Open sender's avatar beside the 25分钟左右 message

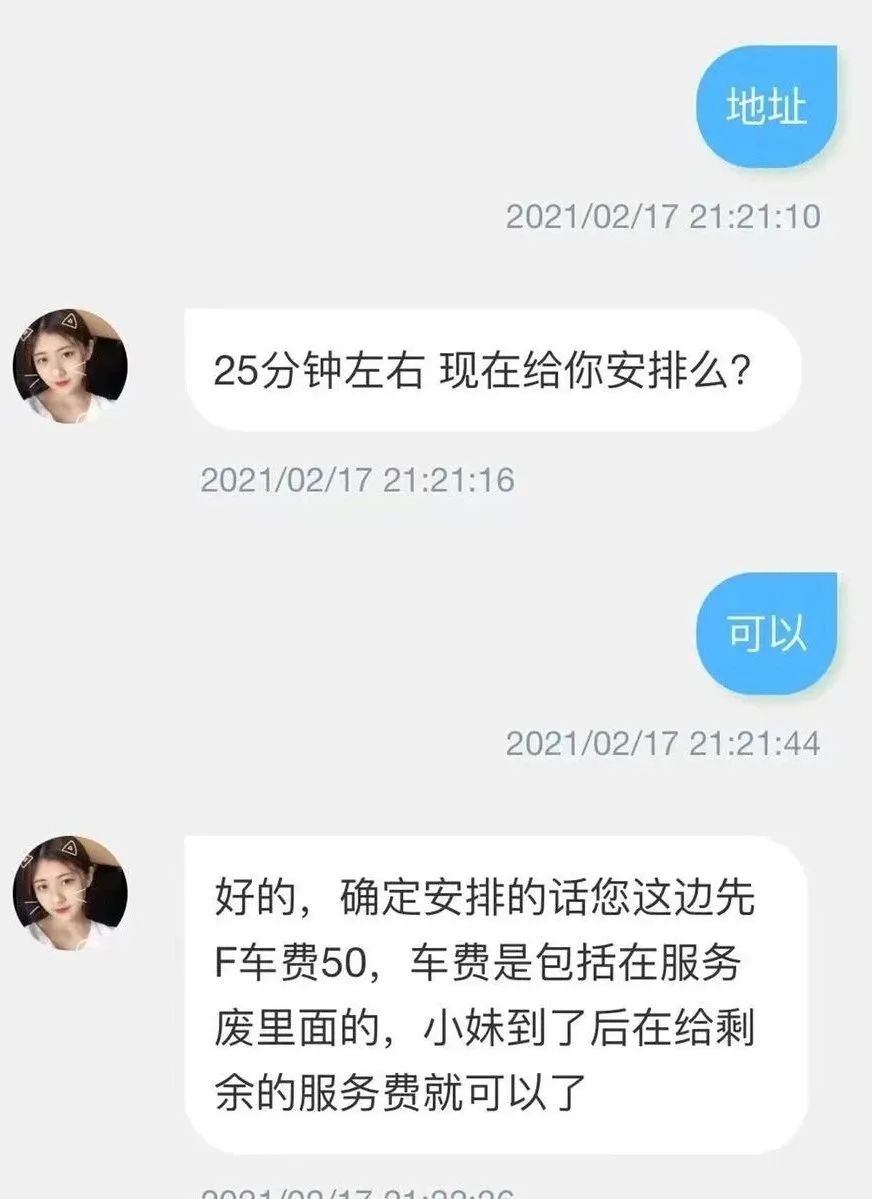(70, 366)
